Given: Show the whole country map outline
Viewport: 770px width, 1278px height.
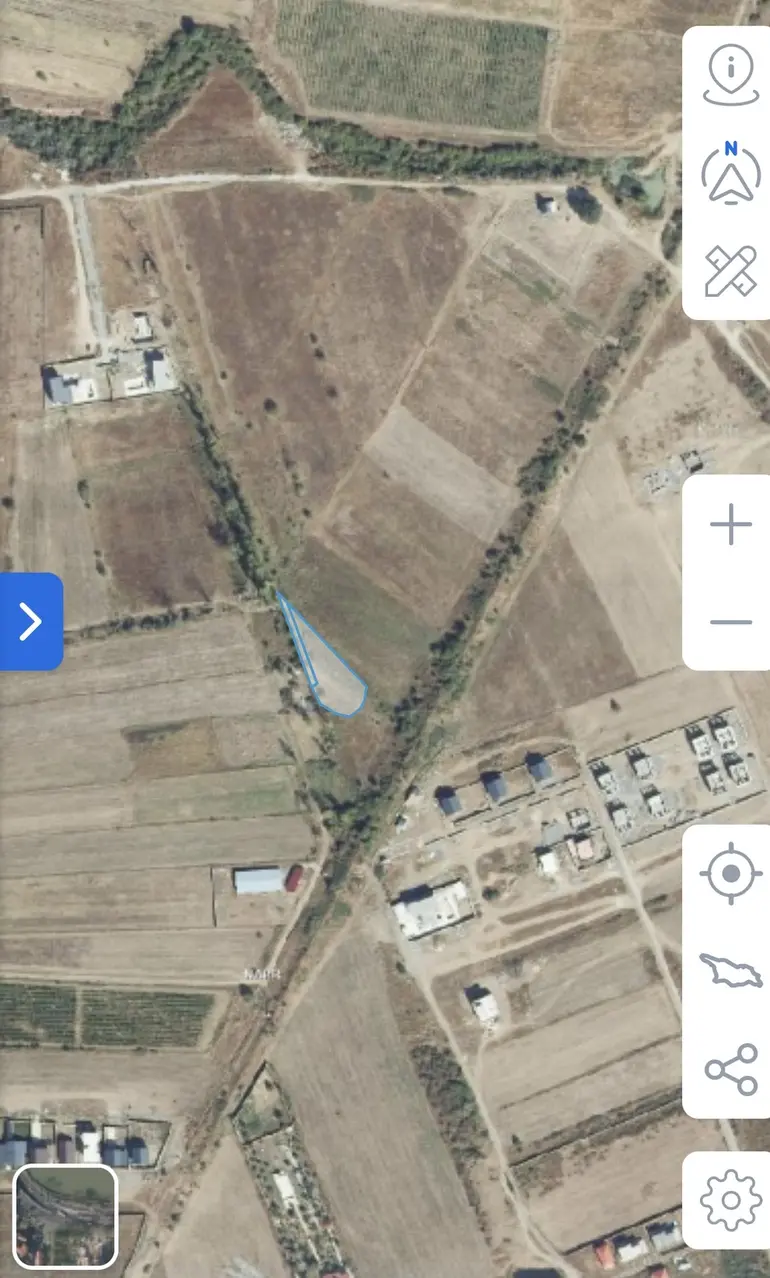Looking at the screenshot, I should (731, 971).
